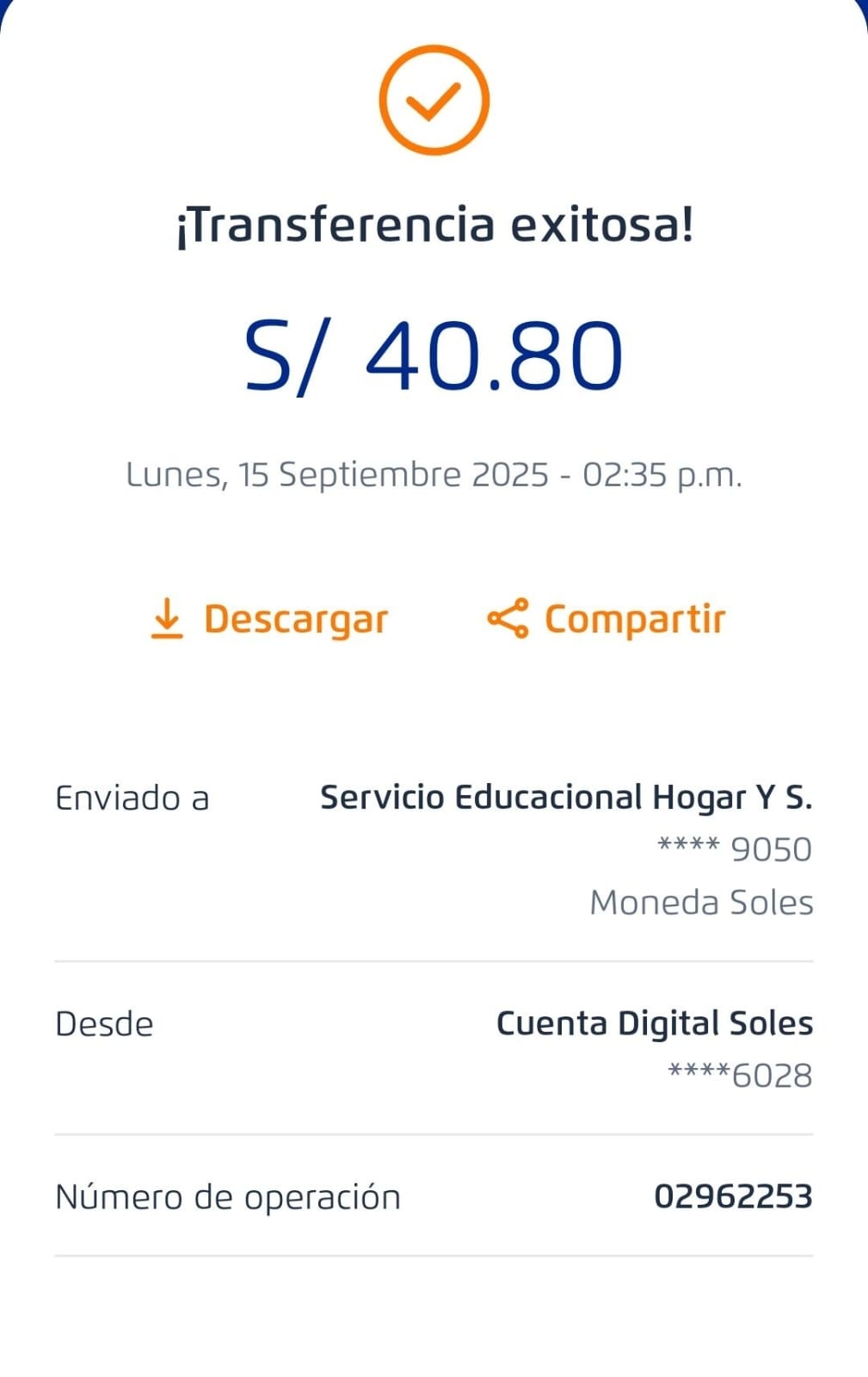Screen dimensions: 868x1377
Task: Download the transfer receipt with Descargar
Action: point(269,619)
